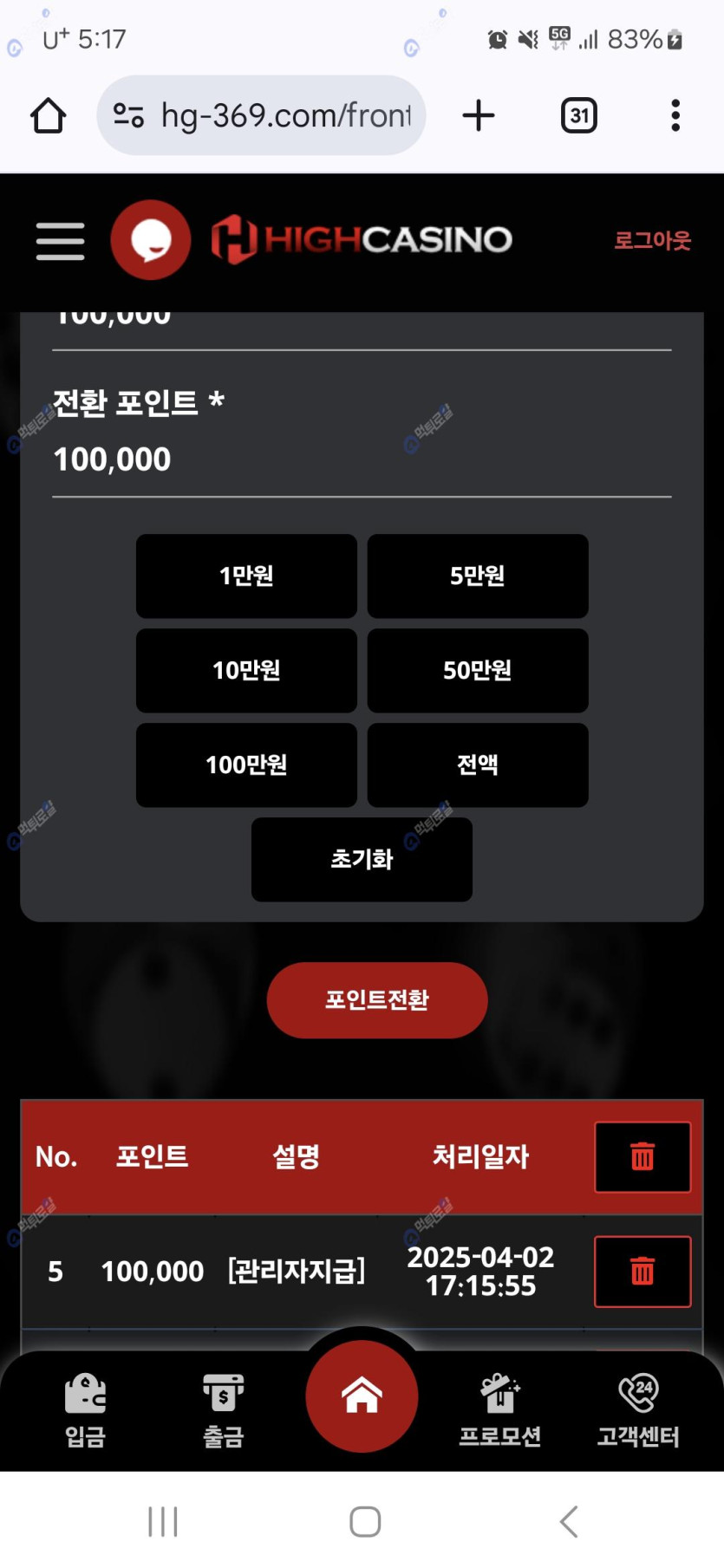Select the 1만원 amount button
The image size is (724, 1568).
pos(246,576)
